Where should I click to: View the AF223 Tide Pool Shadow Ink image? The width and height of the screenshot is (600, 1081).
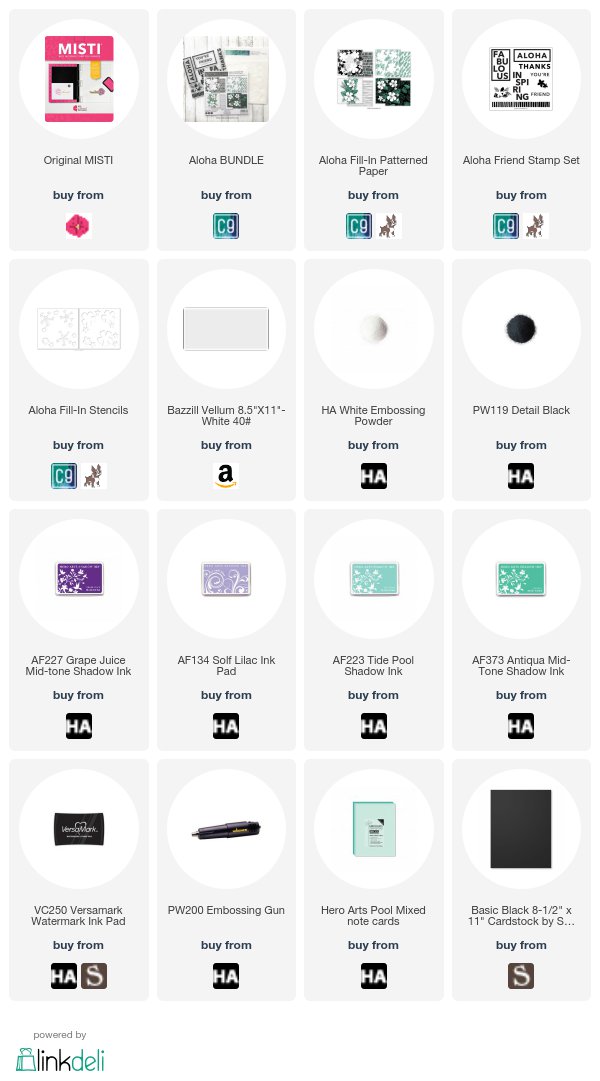[374, 579]
